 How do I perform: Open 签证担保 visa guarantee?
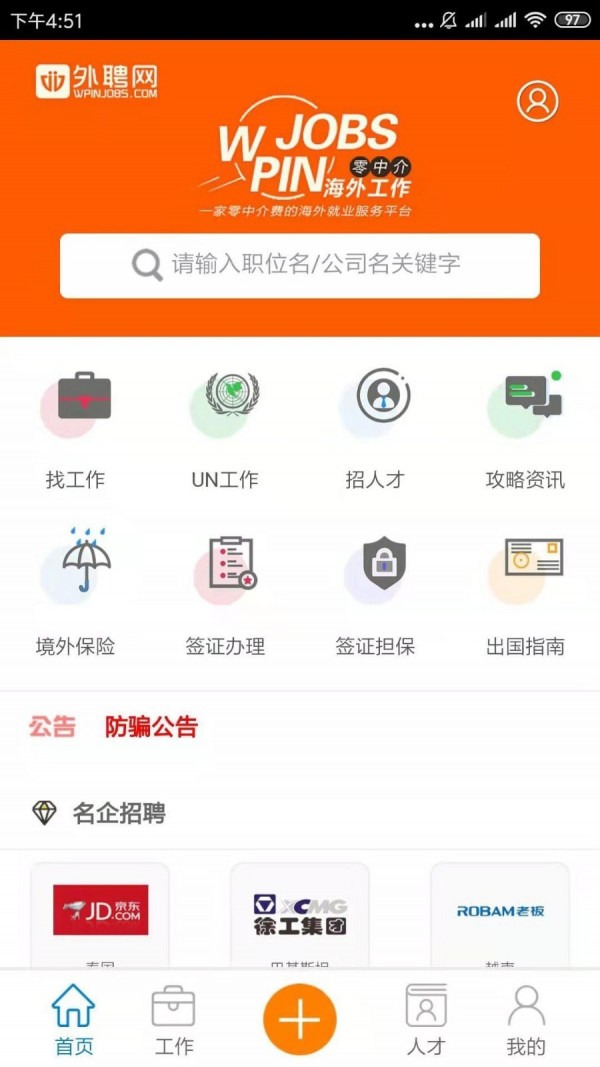[375, 594]
